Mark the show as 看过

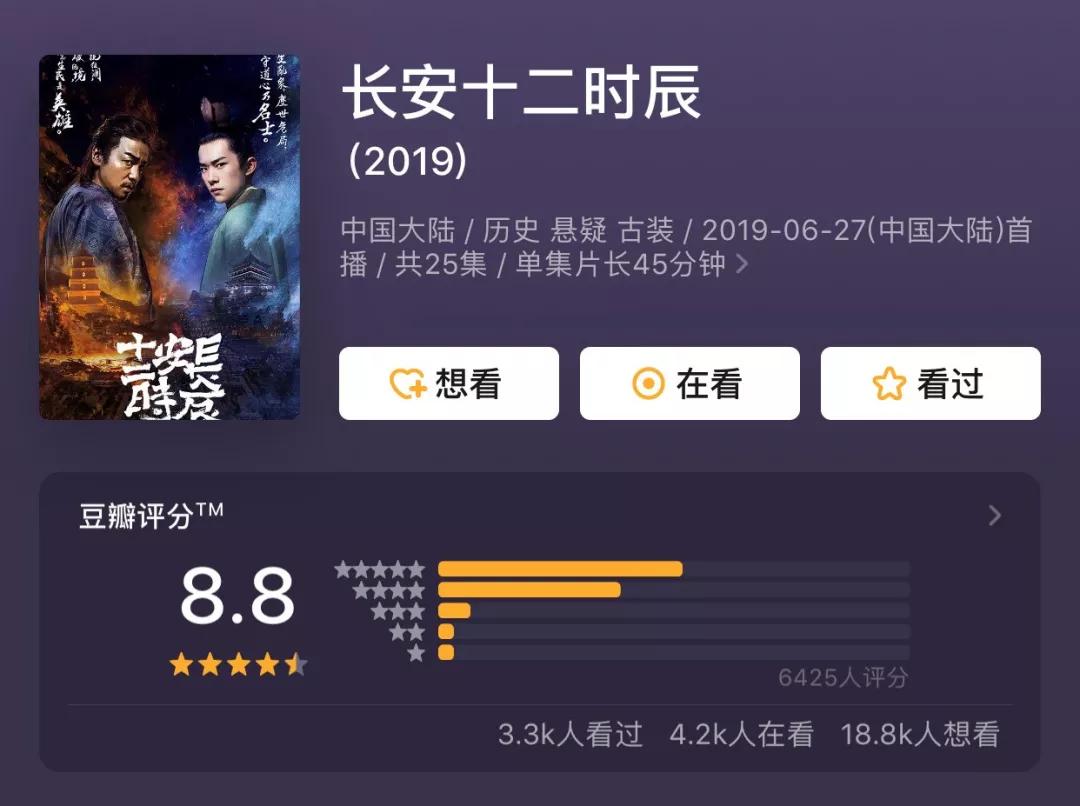(x=931, y=384)
